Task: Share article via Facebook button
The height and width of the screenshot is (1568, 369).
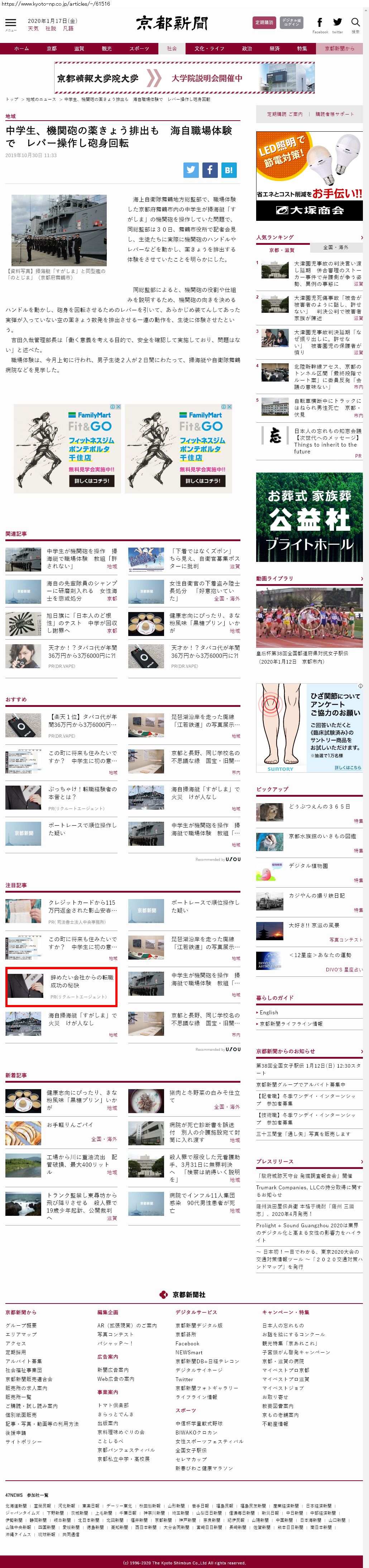Action: point(210,170)
